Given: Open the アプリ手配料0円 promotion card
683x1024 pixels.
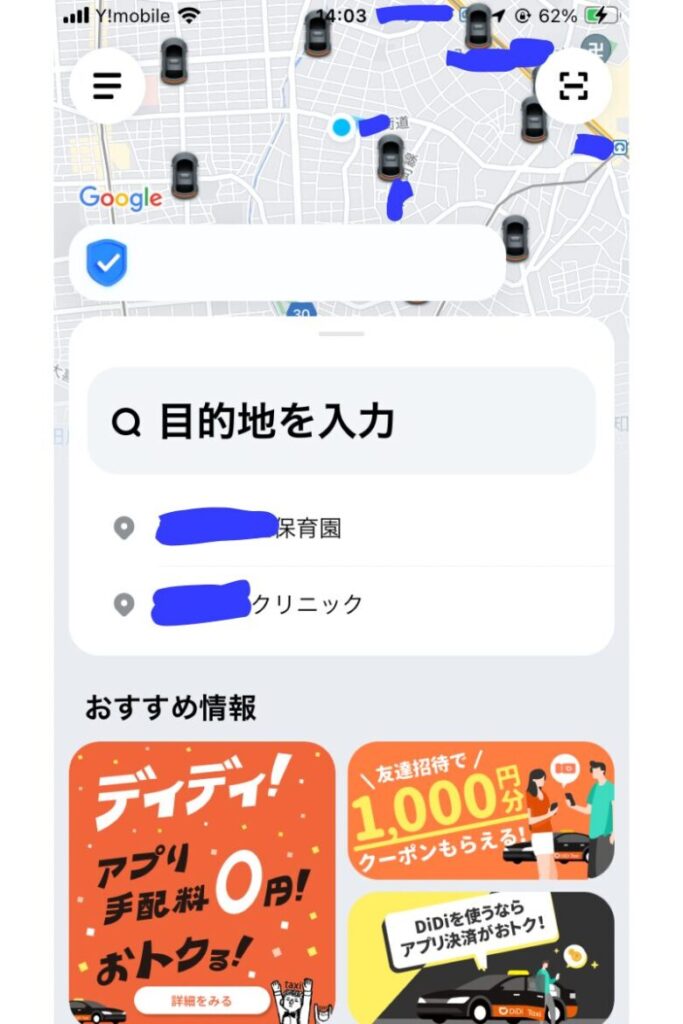Looking at the screenshot, I should tap(202, 860).
